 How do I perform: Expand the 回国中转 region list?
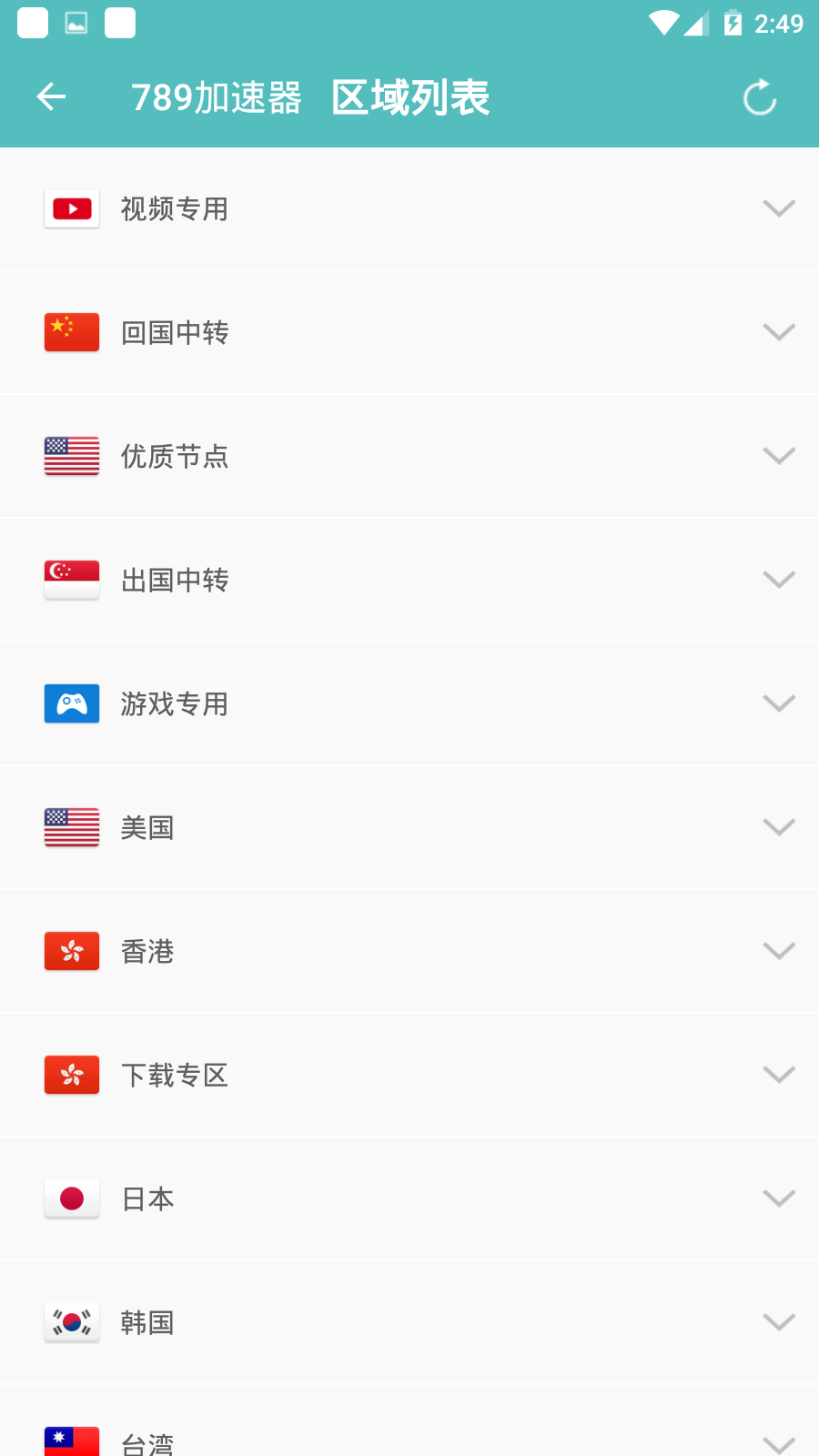click(x=779, y=332)
